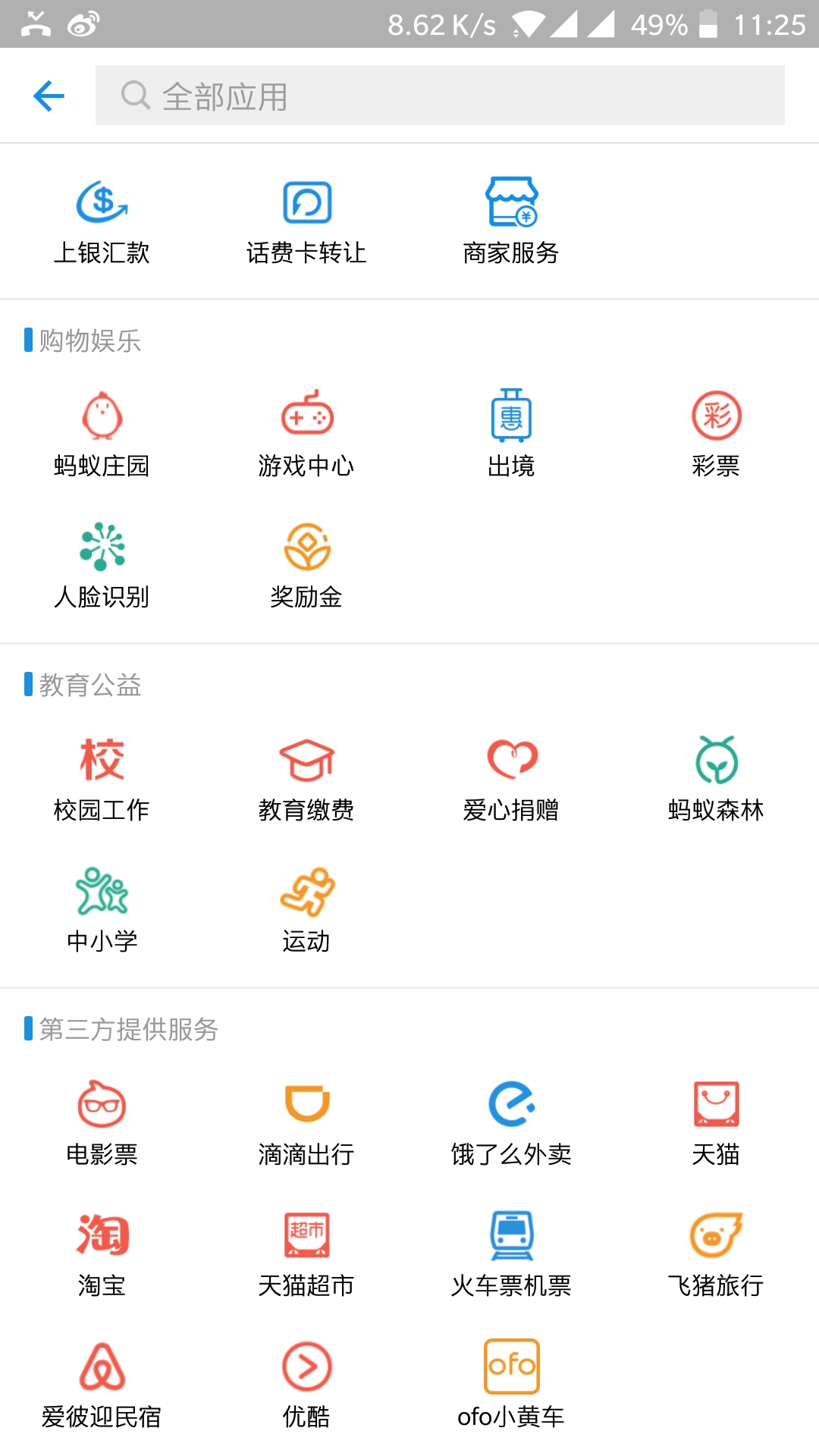
Task: Launch 滴滴出行
Action: 306,1122
